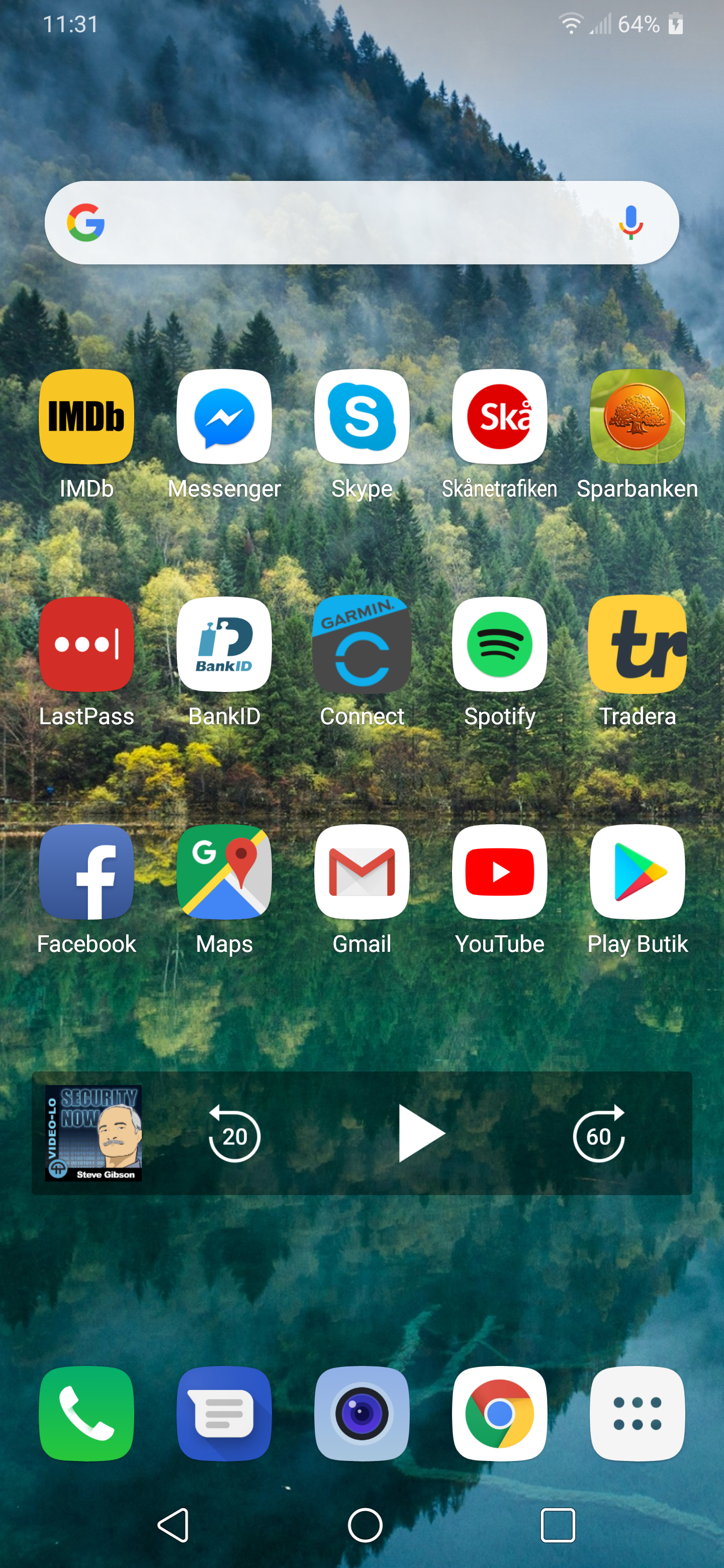Open the BankID app

[x=224, y=644]
